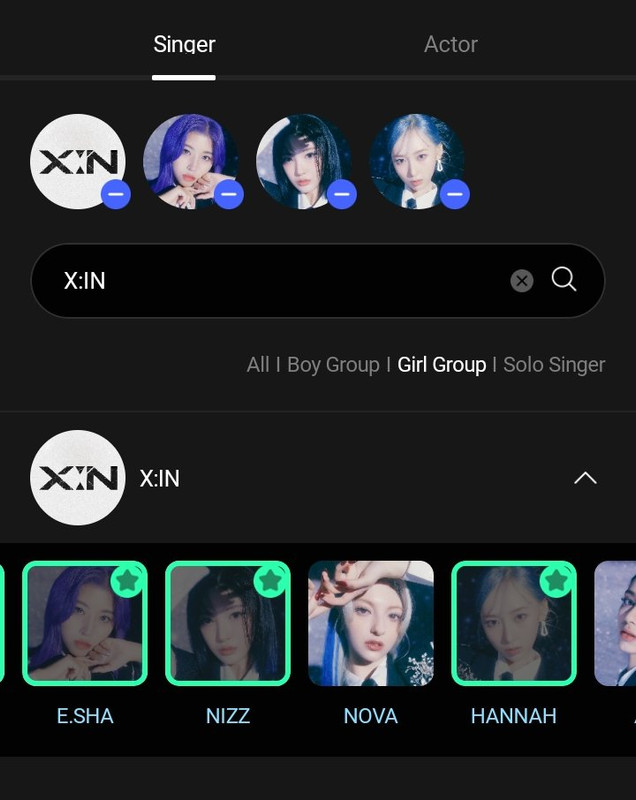Remove X:IN group from selected favorites
The height and width of the screenshot is (800, 636).
click(x=116, y=194)
